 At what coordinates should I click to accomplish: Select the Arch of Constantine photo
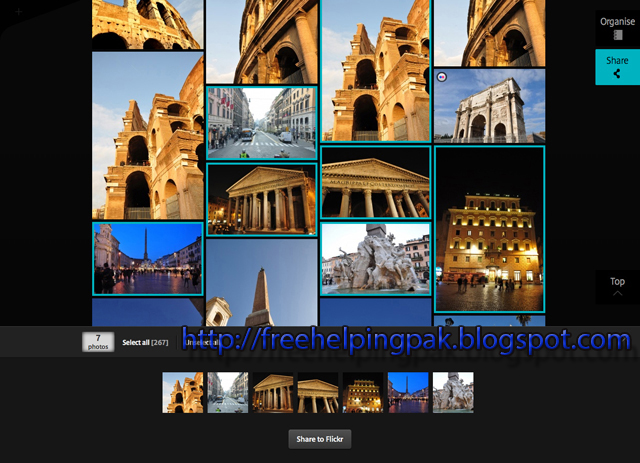point(489,106)
